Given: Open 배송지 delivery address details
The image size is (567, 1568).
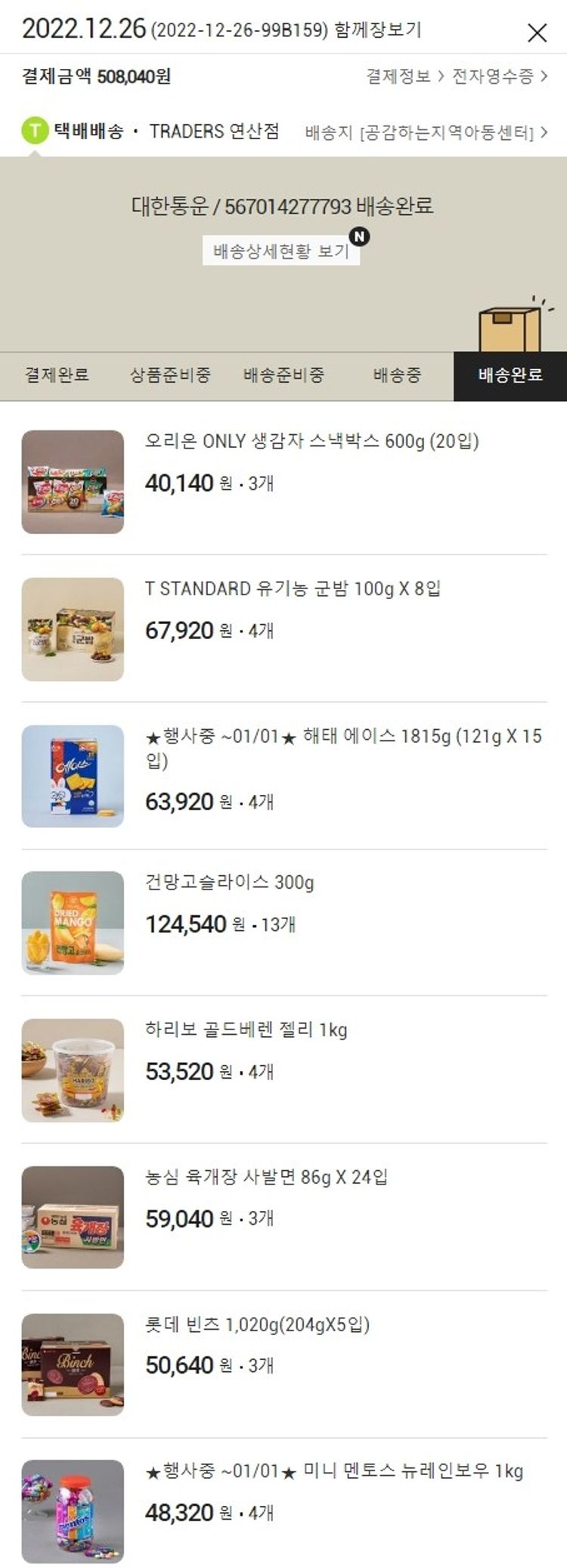Looking at the screenshot, I should click(x=426, y=132).
